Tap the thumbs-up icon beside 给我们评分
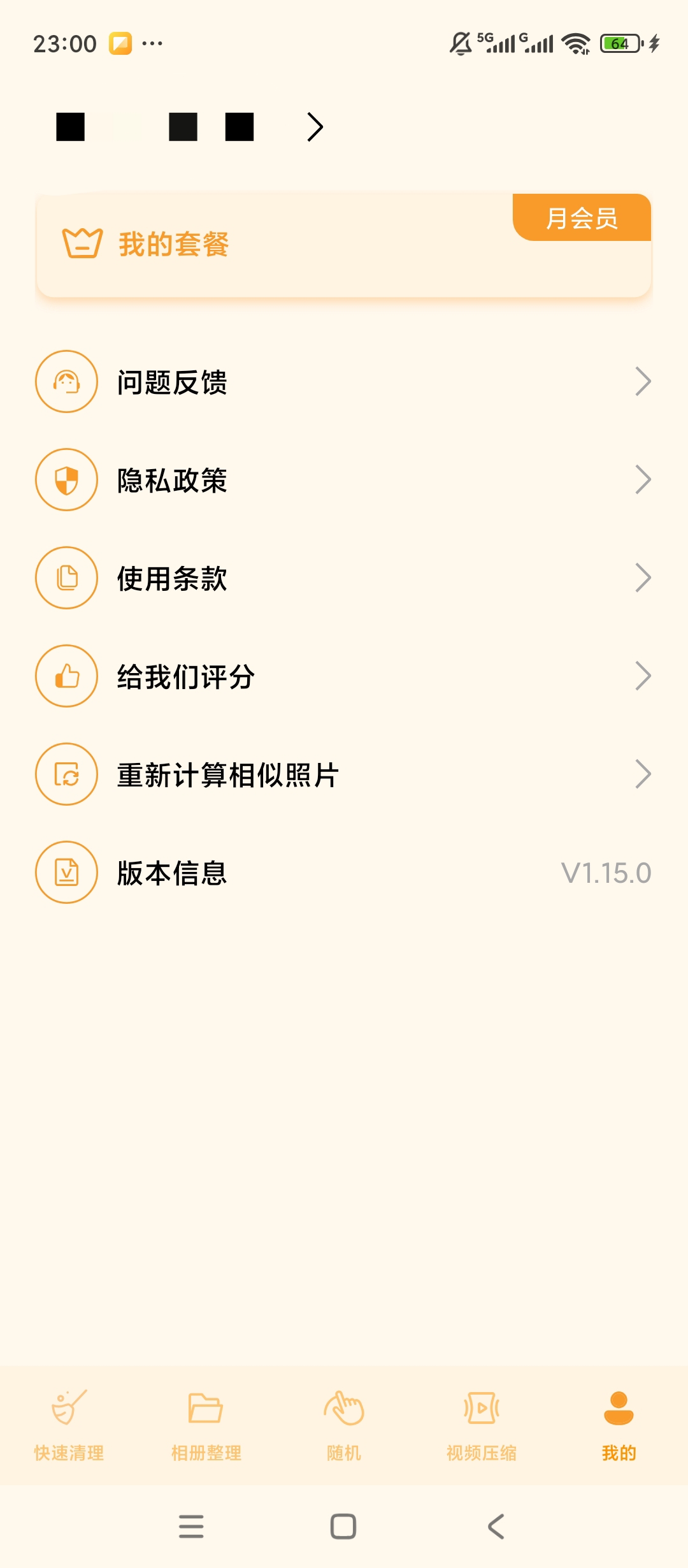 pyautogui.click(x=66, y=676)
